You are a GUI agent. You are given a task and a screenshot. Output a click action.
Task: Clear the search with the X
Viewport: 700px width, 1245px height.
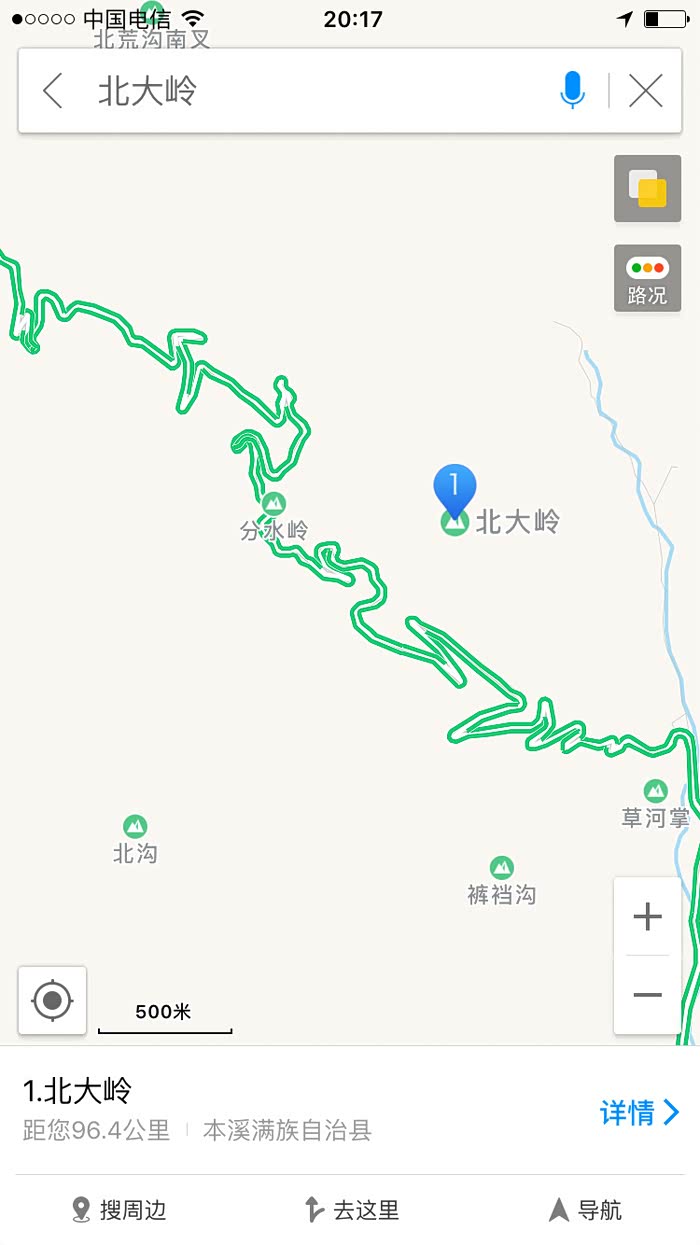pyautogui.click(x=646, y=91)
